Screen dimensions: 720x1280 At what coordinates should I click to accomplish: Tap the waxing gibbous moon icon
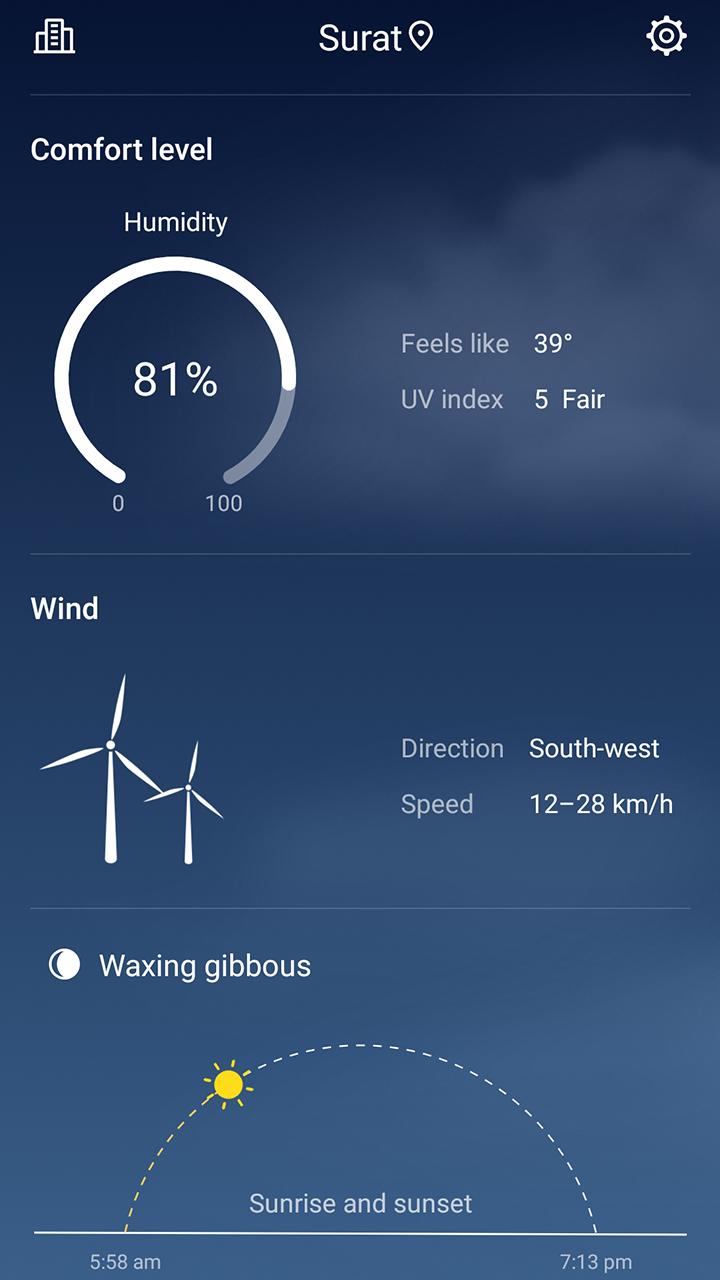pos(63,965)
